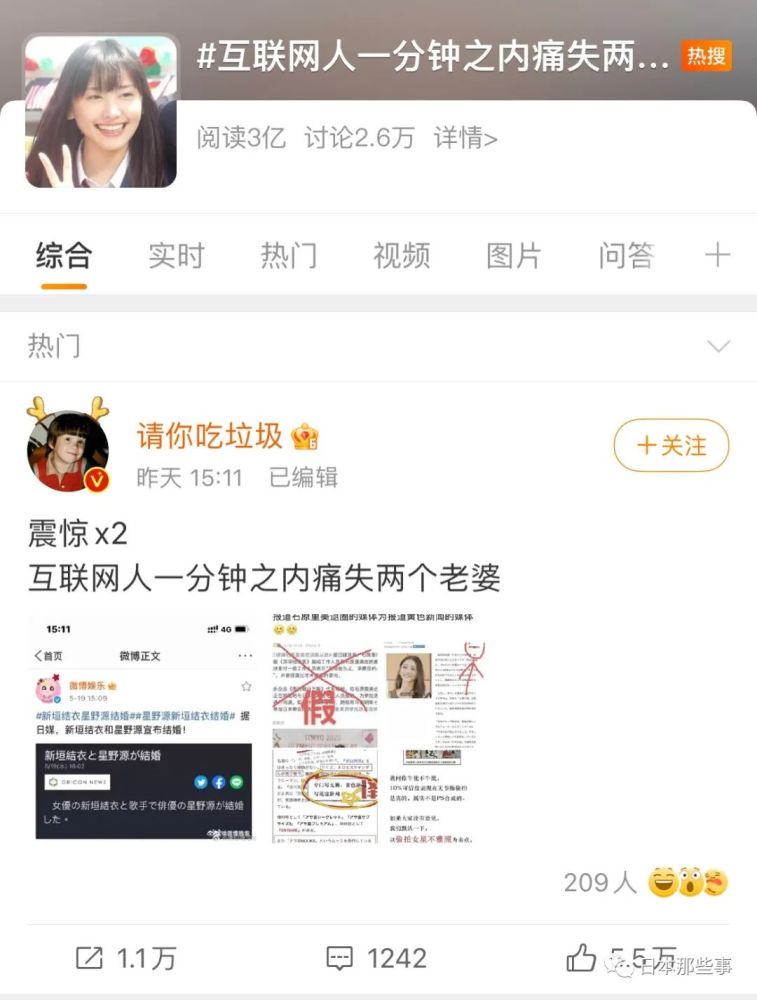
Task: Switch to the 实时 tab
Action: [x=176, y=255]
